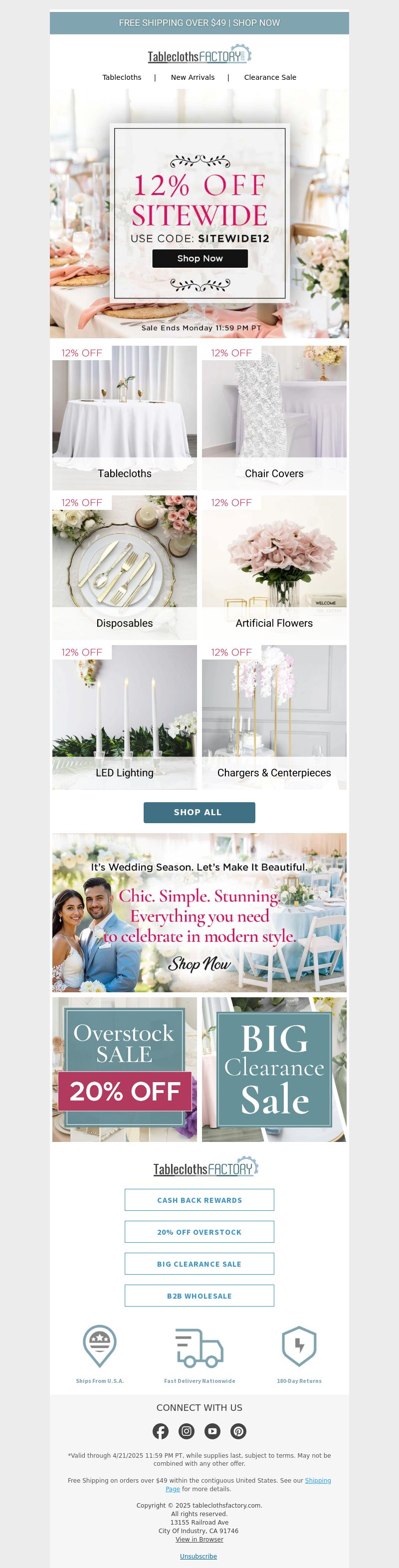Tap the Unsubscribe link
The height and width of the screenshot is (1568, 399).
tap(199, 1556)
